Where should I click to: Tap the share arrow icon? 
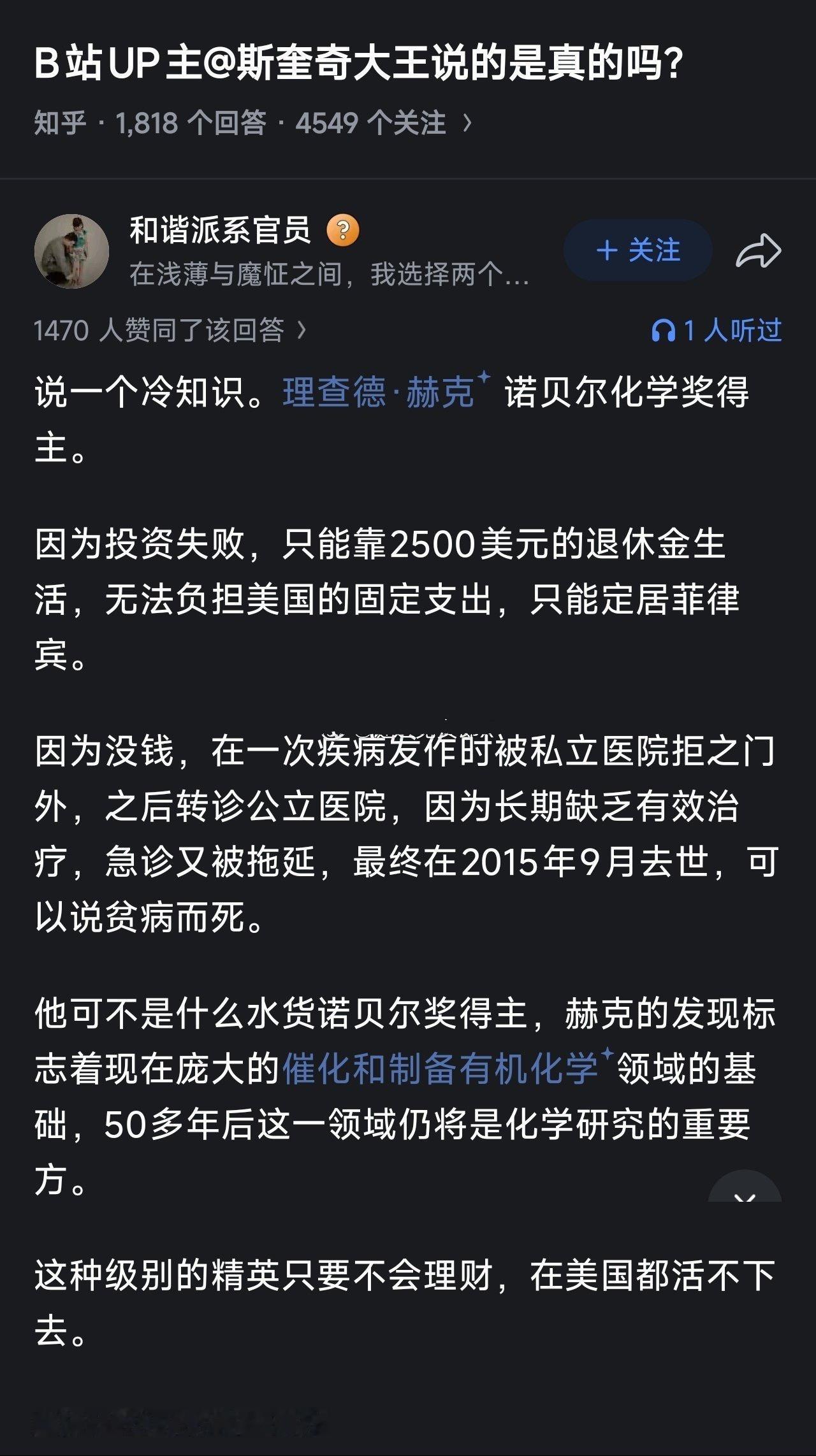click(x=759, y=250)
